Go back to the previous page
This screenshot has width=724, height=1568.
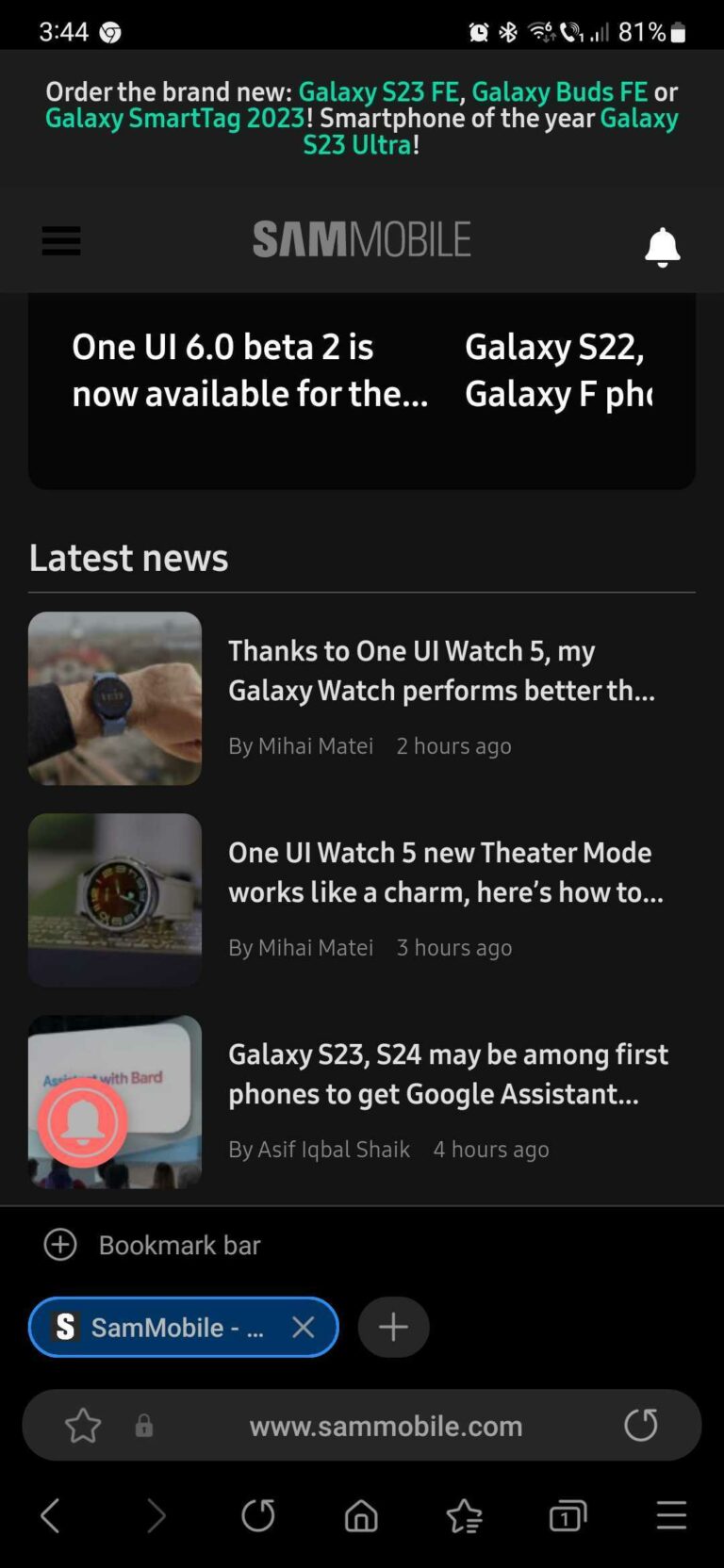click(x=51, y=1515)
